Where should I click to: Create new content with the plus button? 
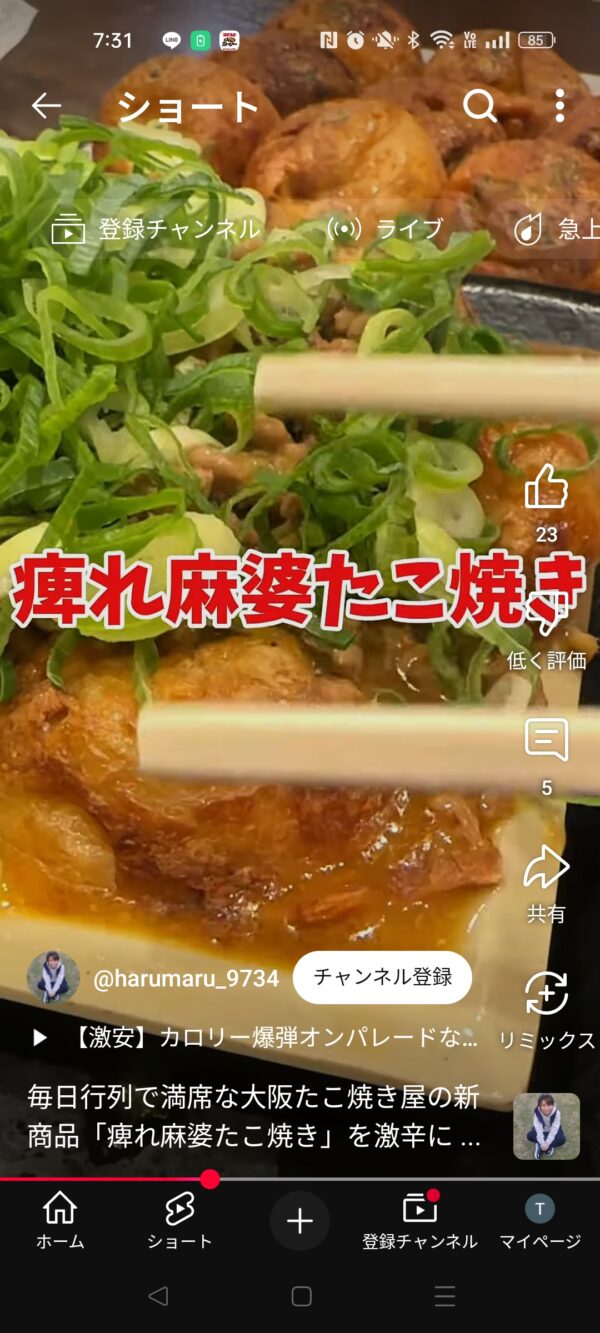(x=300, y=1221)
